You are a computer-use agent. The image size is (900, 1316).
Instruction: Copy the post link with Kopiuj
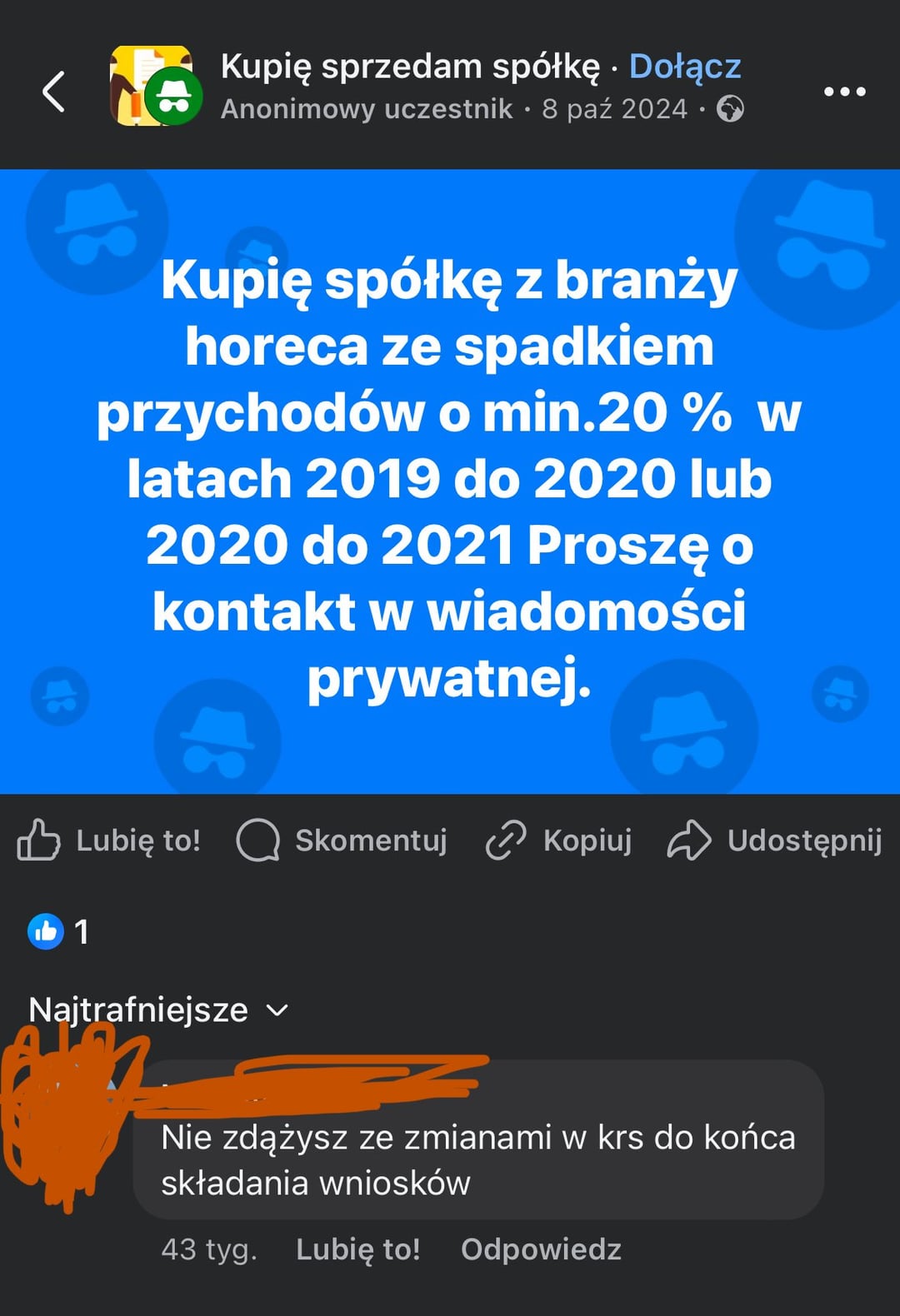pyautogui.click(x=559, y=840)
